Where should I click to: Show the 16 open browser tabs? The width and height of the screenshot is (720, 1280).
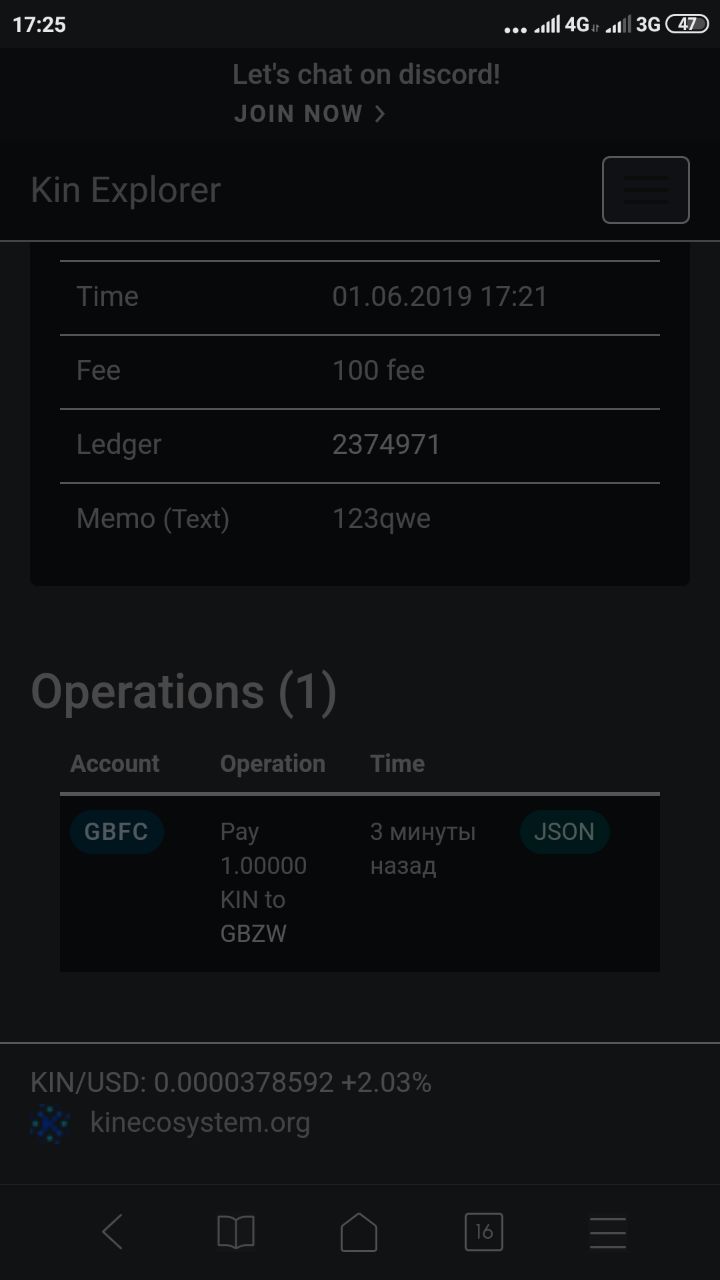[x=484, y=1232]
